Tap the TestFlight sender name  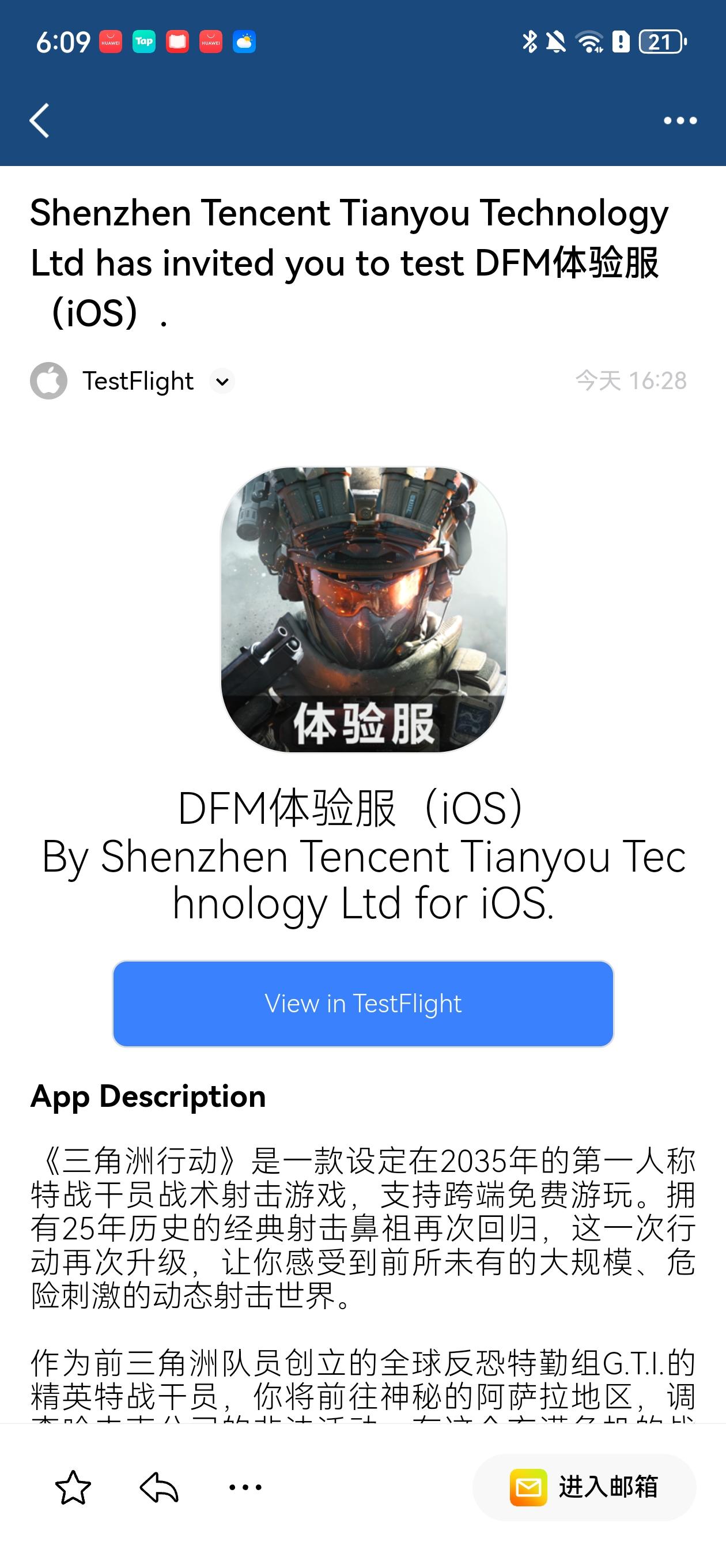coord(137,381)
